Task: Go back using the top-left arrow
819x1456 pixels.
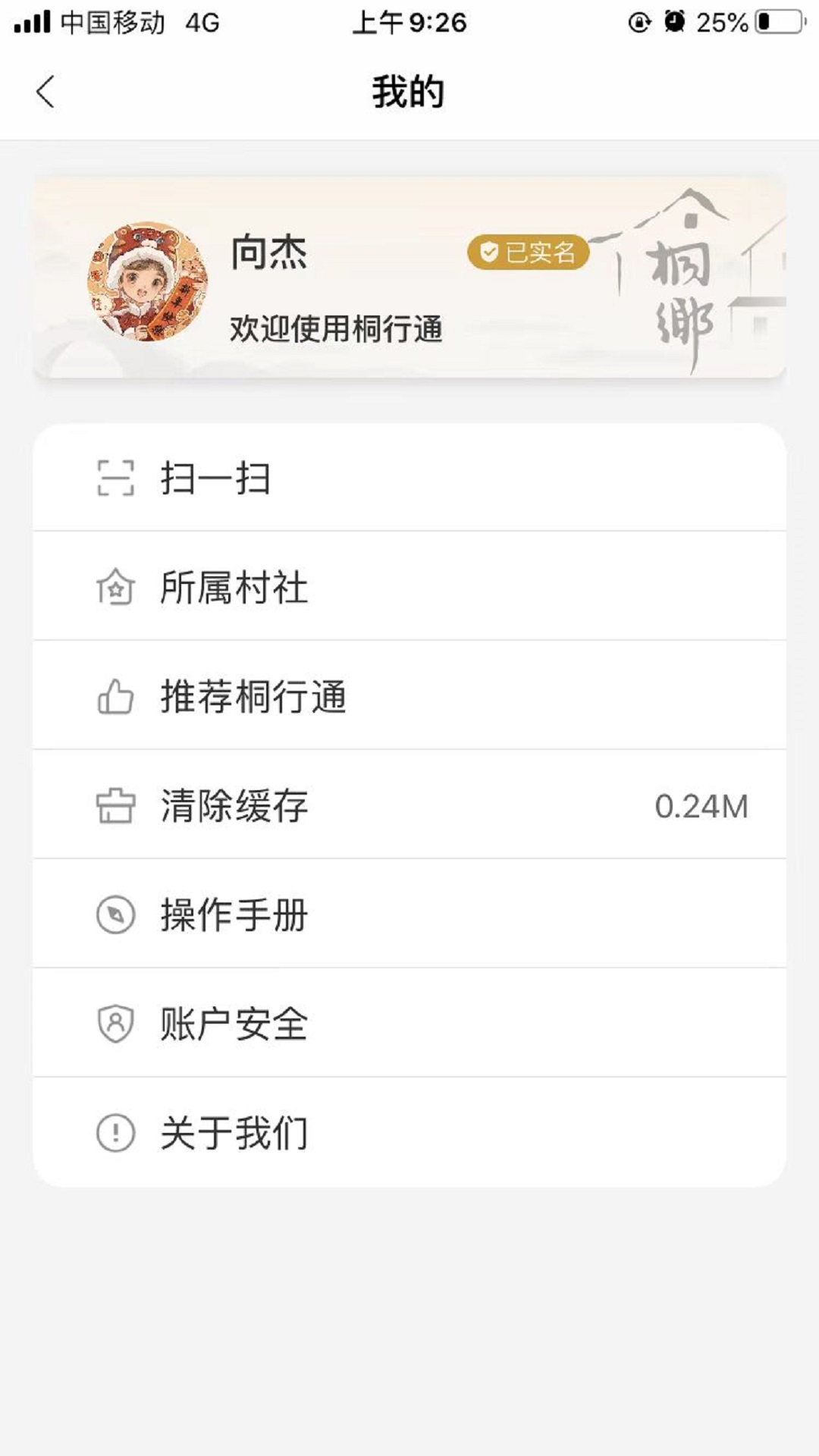Action: coord(45,93)
